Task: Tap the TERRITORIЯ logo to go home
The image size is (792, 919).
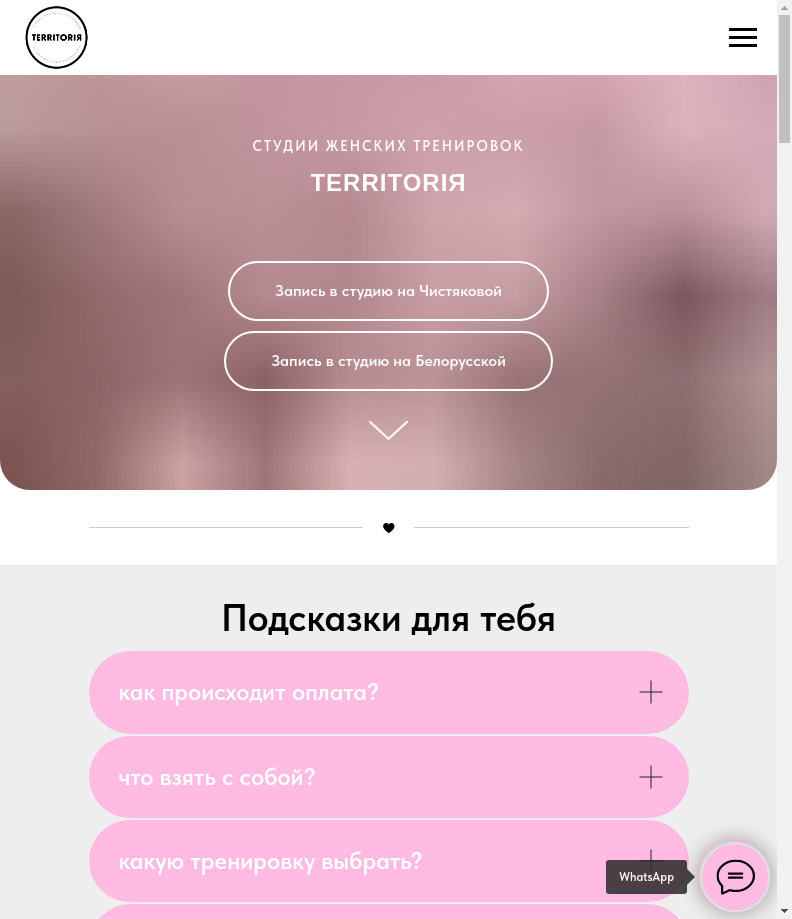Action: click(x=57, y=38)
